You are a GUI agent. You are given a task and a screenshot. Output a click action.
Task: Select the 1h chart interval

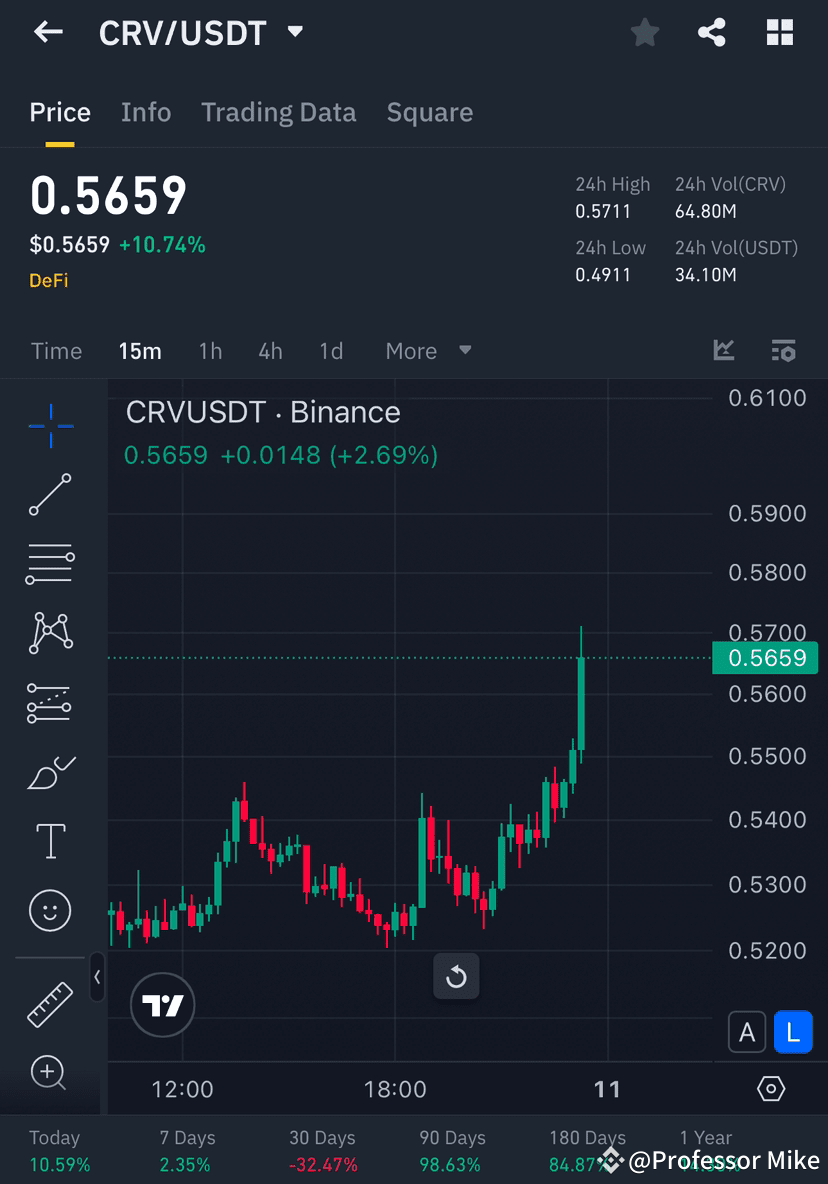click(x=210, y=351)
